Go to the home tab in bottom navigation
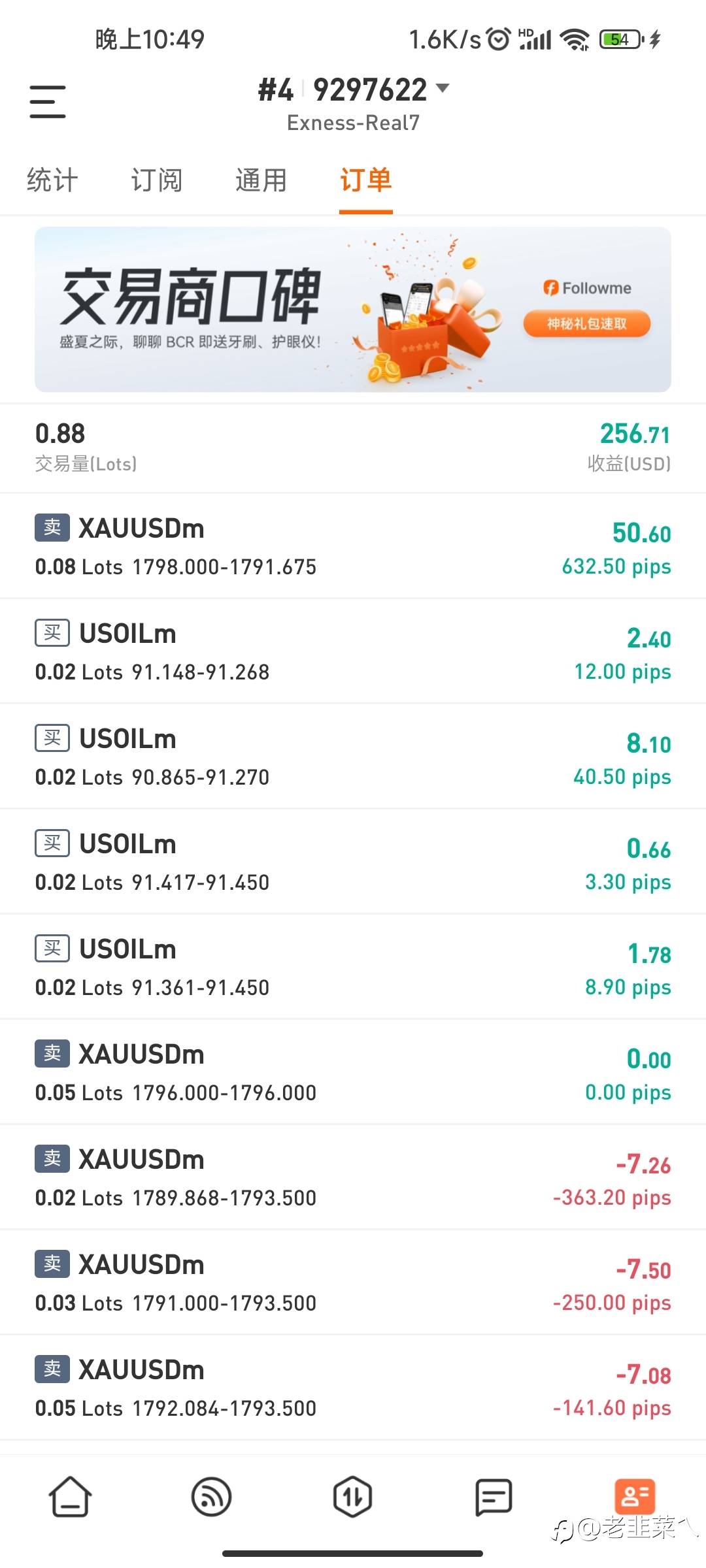 point(71,1497)
